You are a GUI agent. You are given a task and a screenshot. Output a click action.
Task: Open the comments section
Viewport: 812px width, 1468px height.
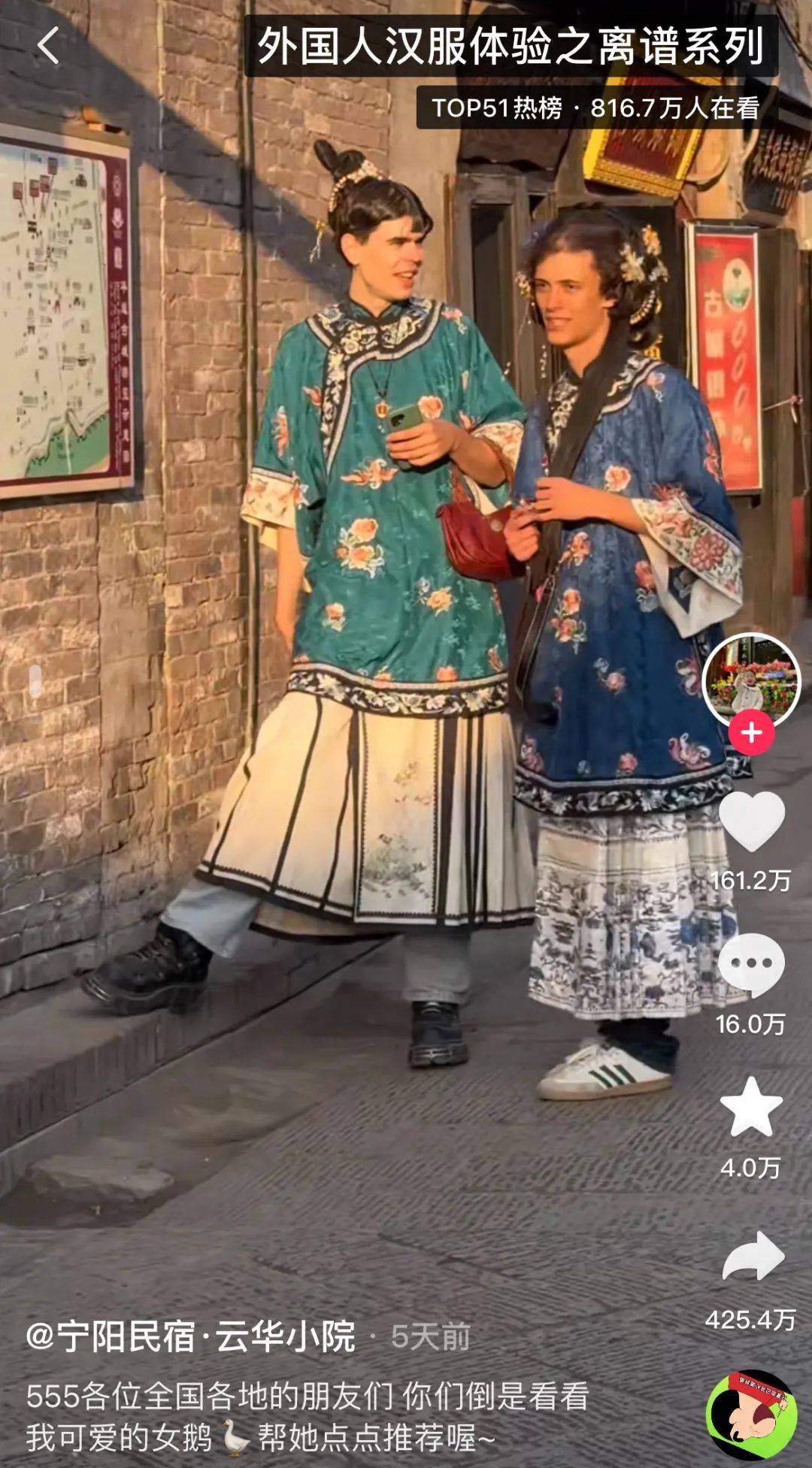[751, 965]
